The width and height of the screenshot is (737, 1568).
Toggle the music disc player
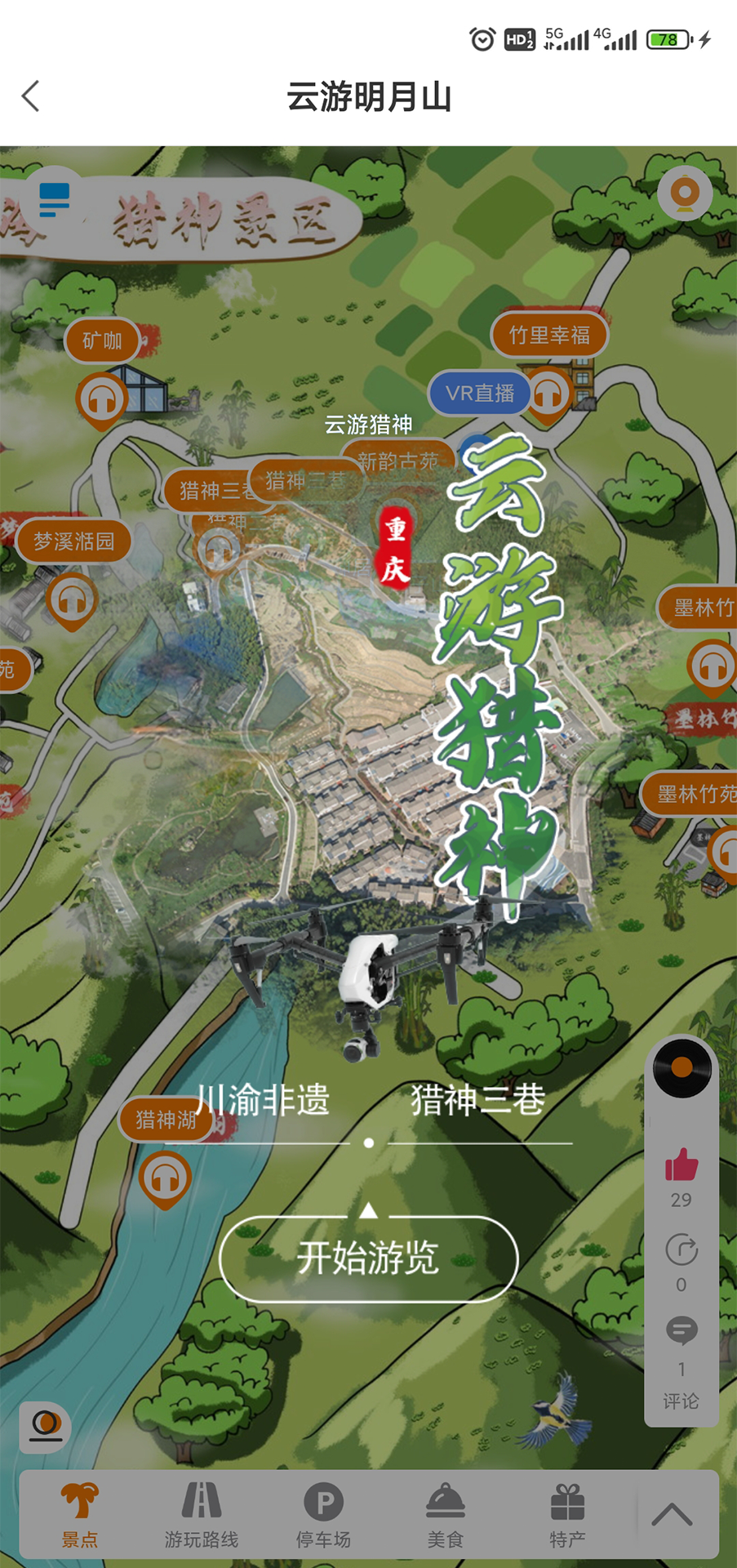point(682,1068)
